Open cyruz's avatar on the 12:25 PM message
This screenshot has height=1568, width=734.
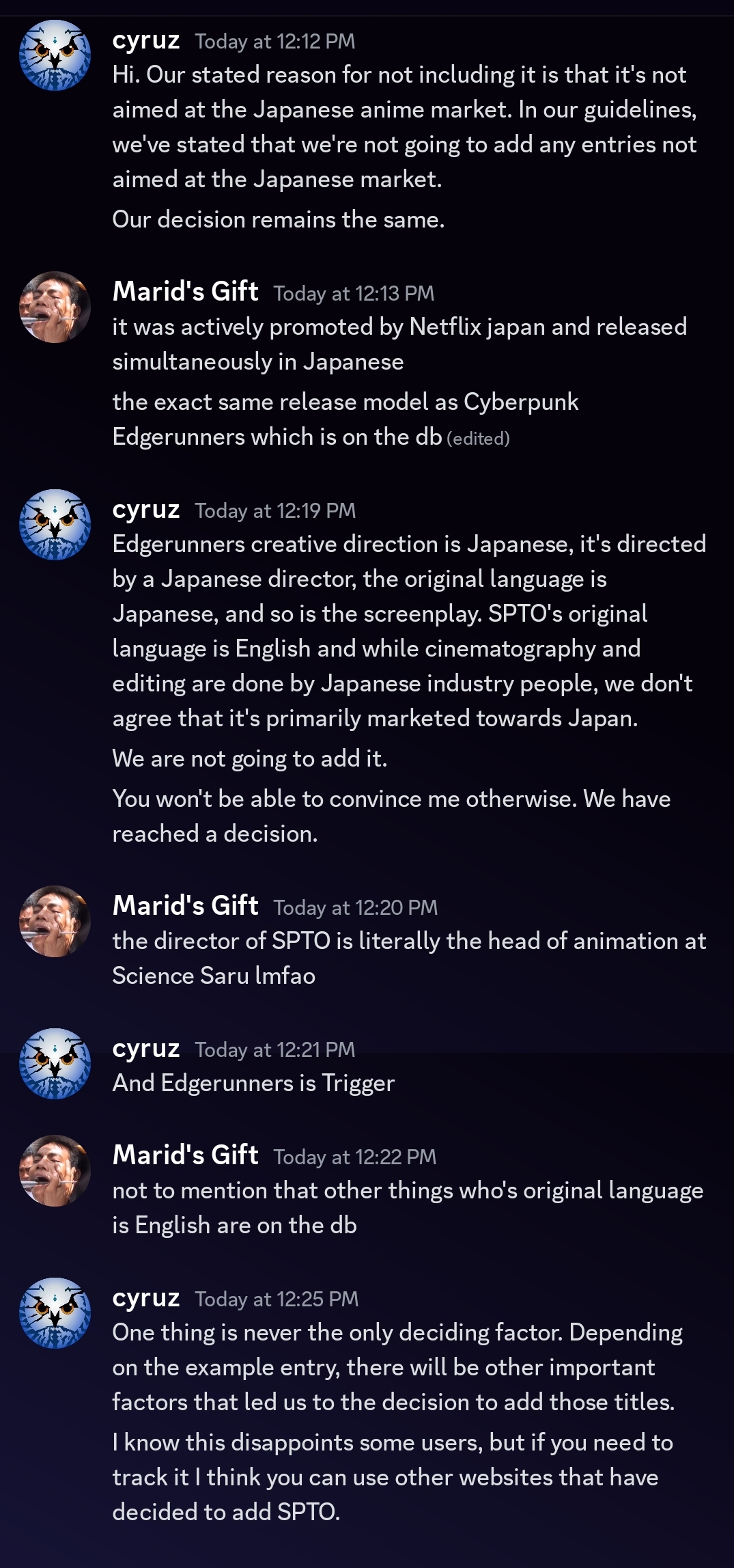[x=55, y=1313]
